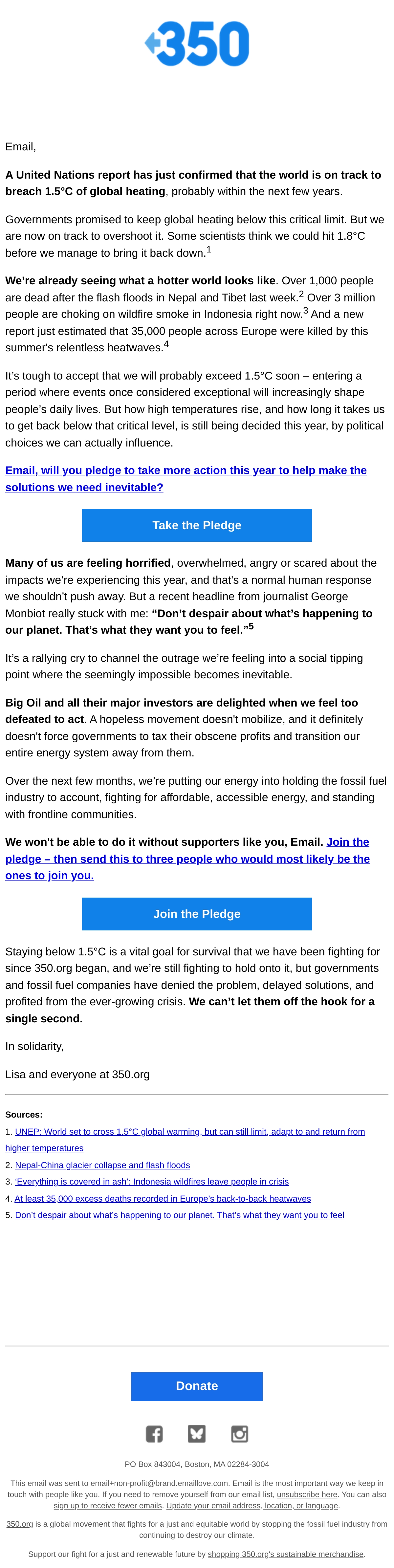394x1568 pixels.
Task: Follow the link to send this to three people
Action: tap(187, 859)
